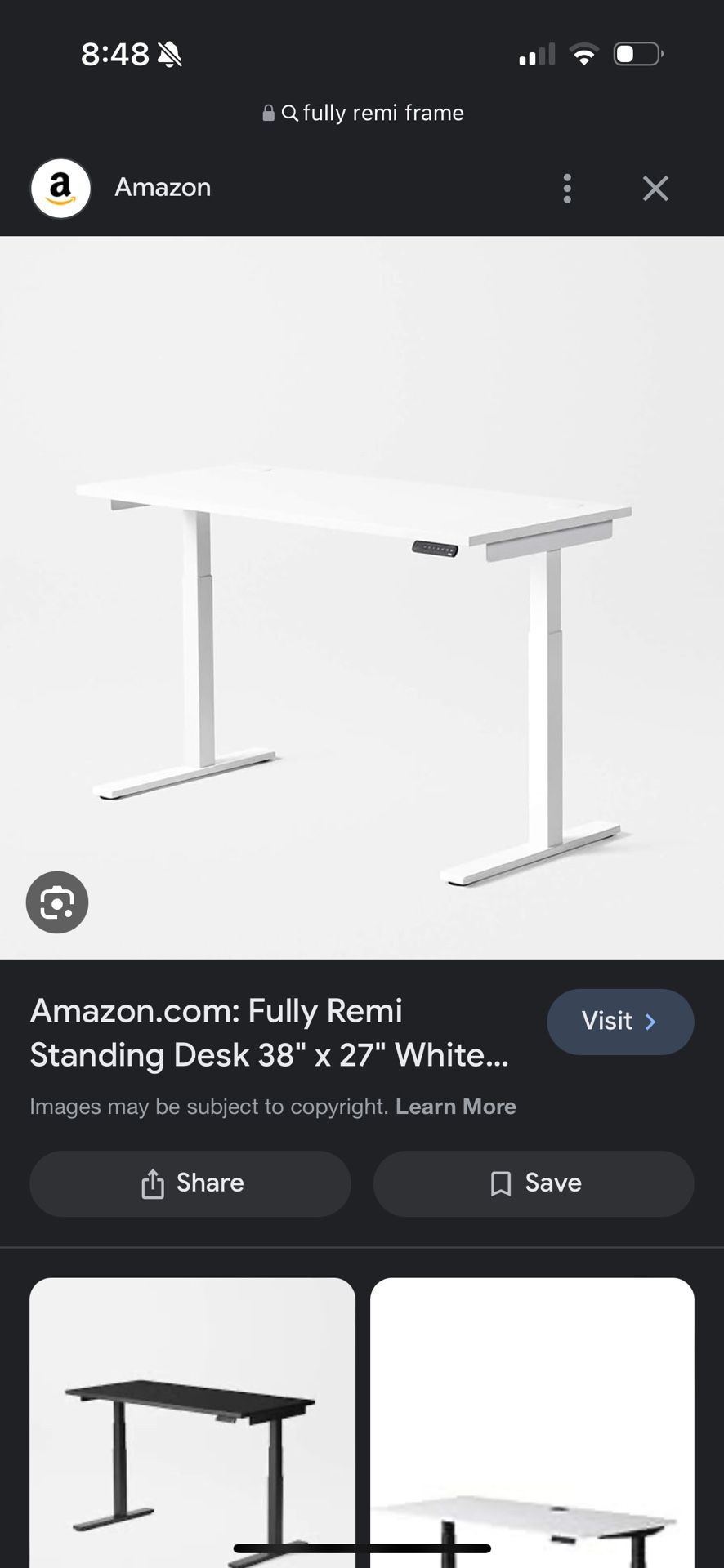Tap the Amazon site favicon
The width and height of the screenshot is (724, 1568).
[60, 188]
